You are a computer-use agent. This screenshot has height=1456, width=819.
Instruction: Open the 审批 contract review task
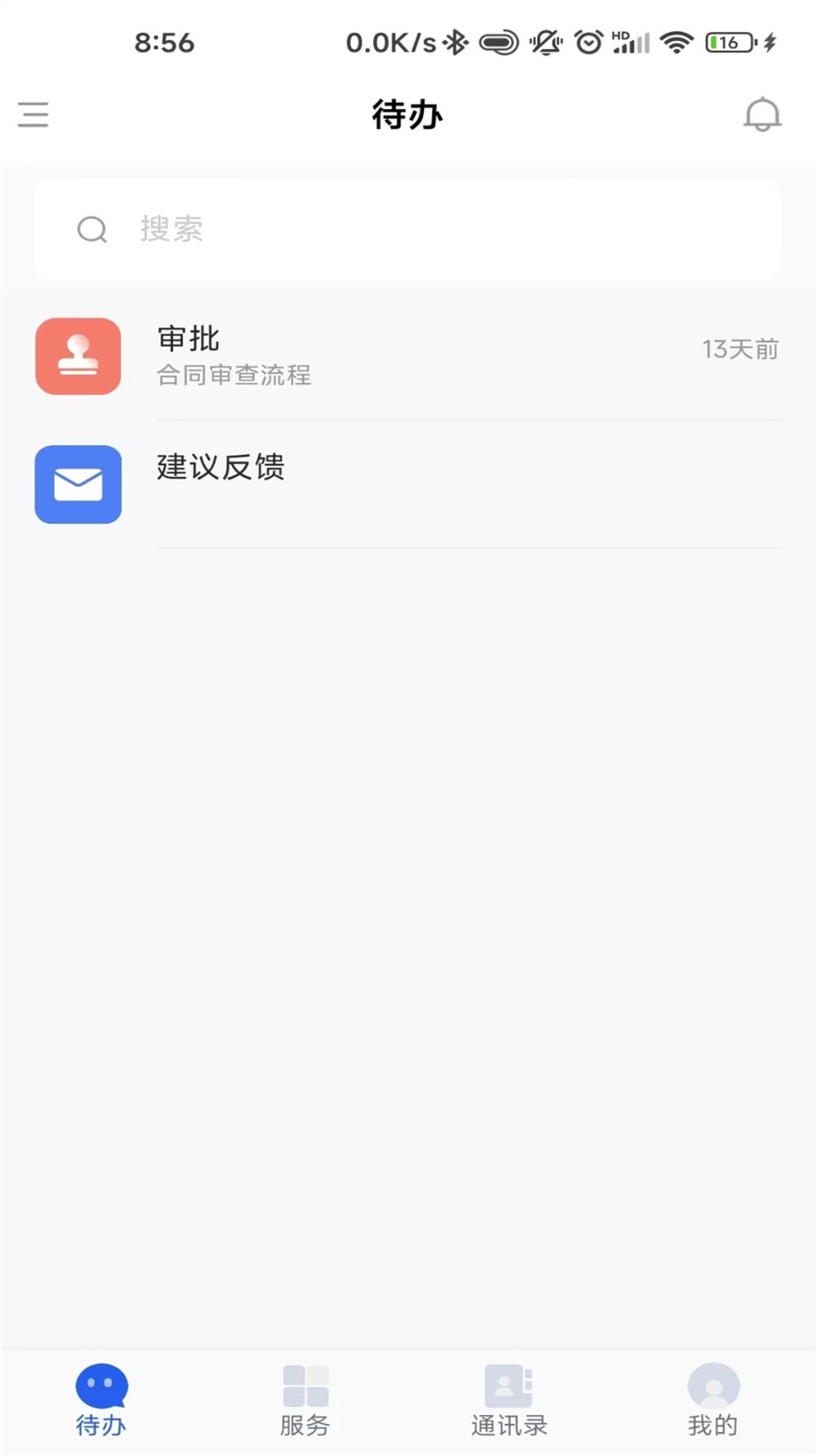point(409,357)
